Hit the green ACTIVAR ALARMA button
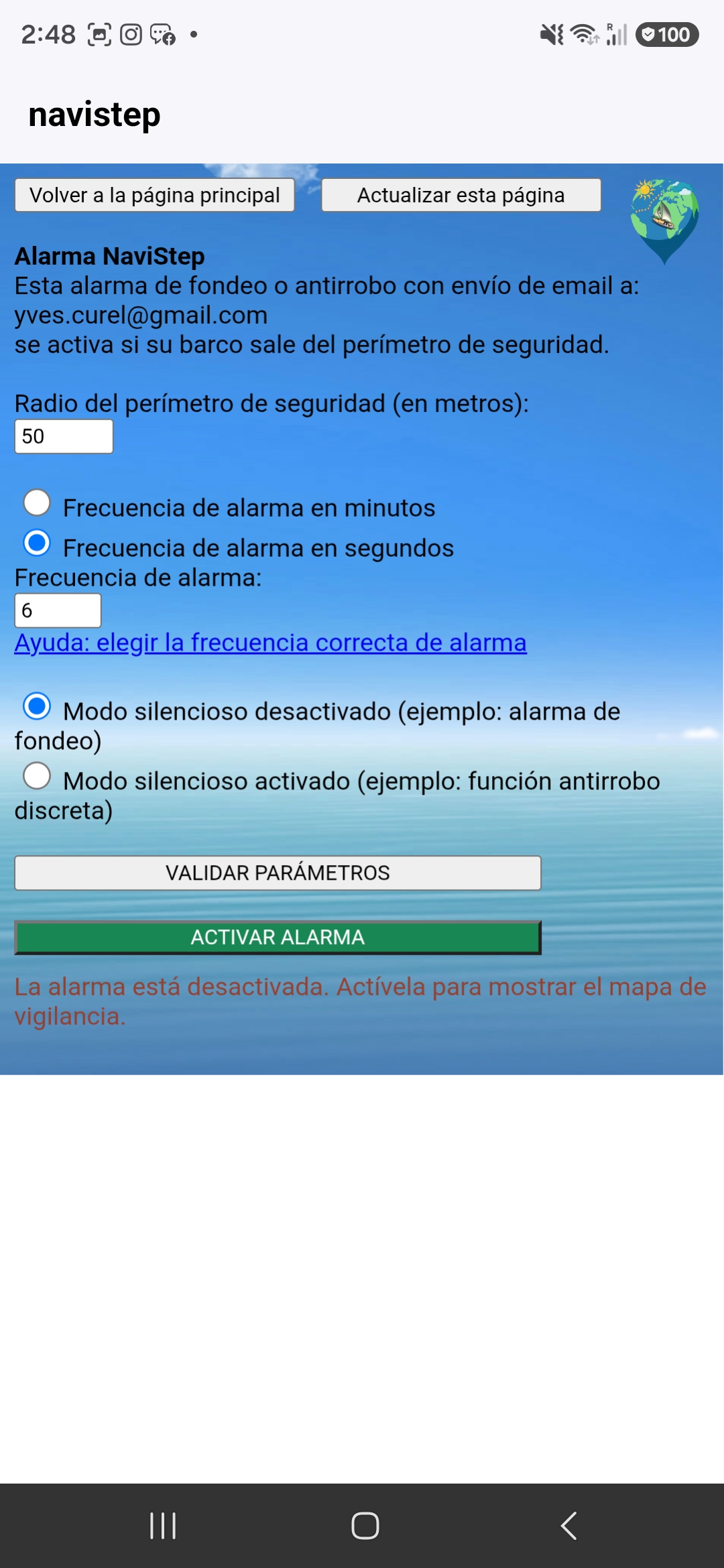This screenshot has width=724, height=1568. point(278,937)
